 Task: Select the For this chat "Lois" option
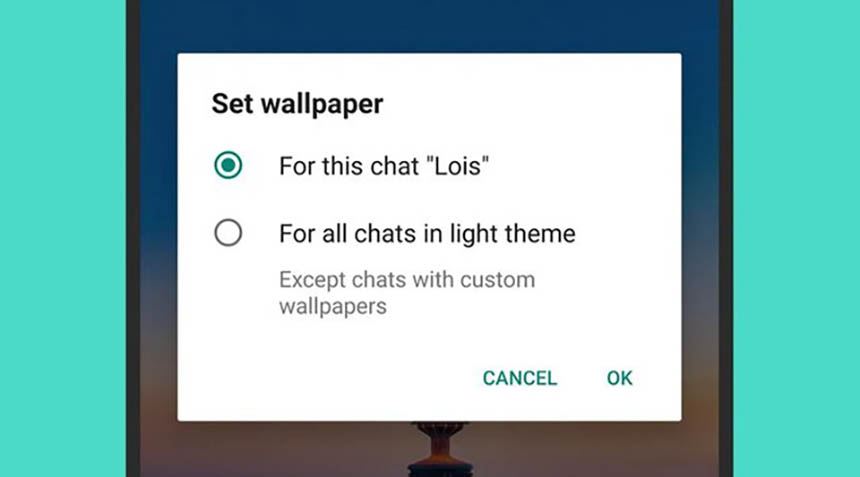(x=228, y=165)
